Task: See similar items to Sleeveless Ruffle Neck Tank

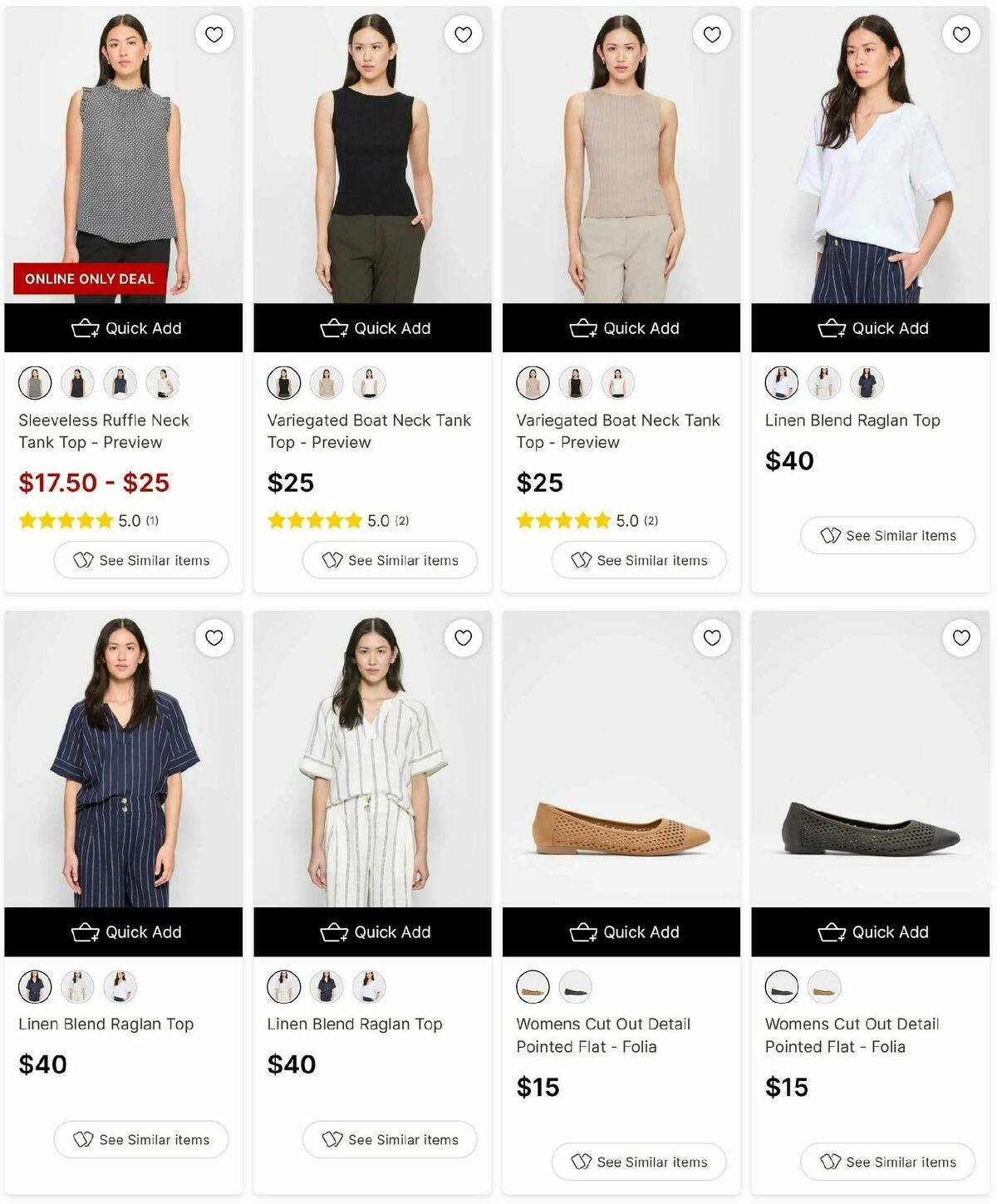Action: click(x=141, y=560)
